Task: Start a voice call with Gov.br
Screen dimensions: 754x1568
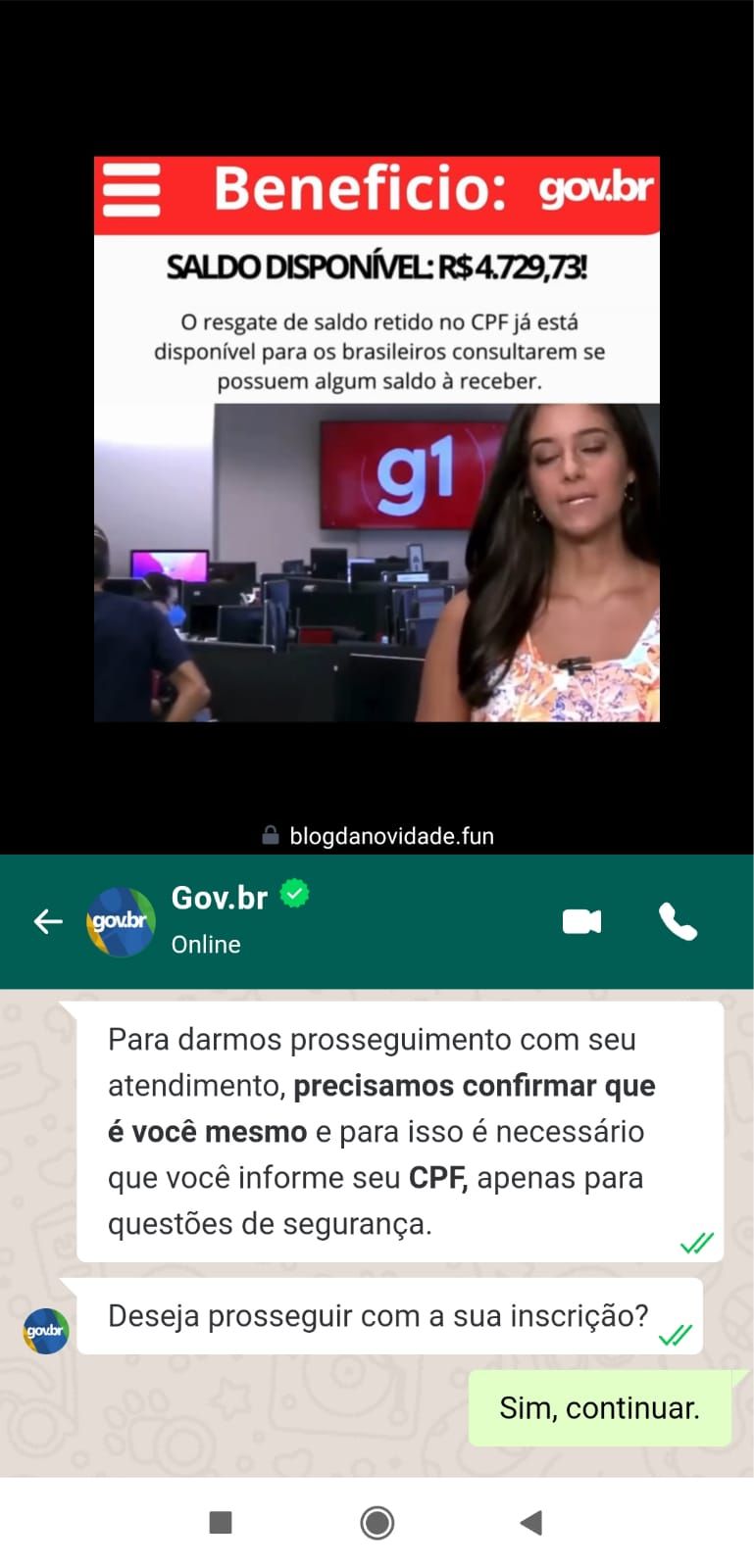Action: (678, 920)
